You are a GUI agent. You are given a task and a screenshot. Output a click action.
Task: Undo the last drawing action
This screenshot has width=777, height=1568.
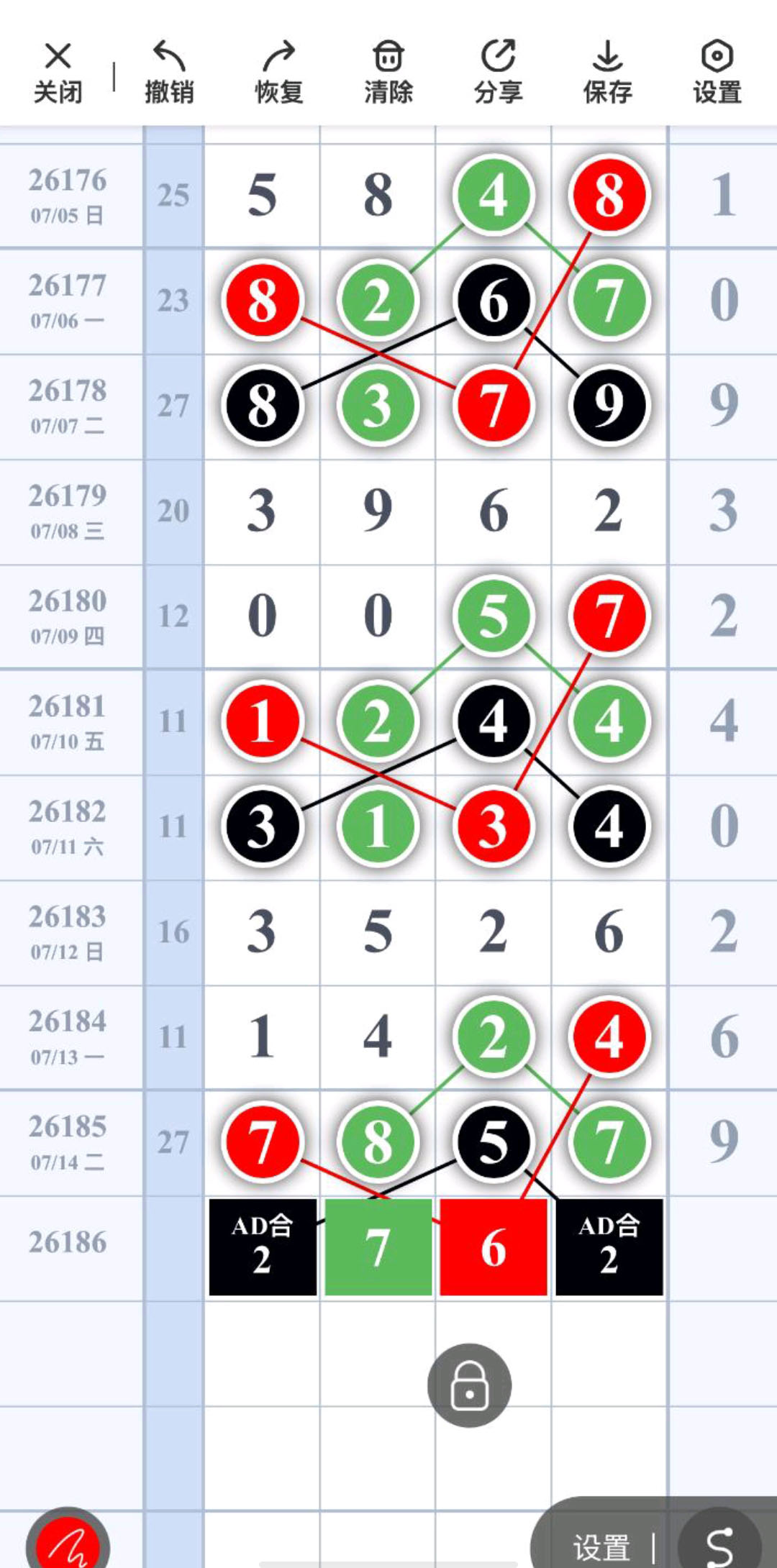tap(170, 73)
